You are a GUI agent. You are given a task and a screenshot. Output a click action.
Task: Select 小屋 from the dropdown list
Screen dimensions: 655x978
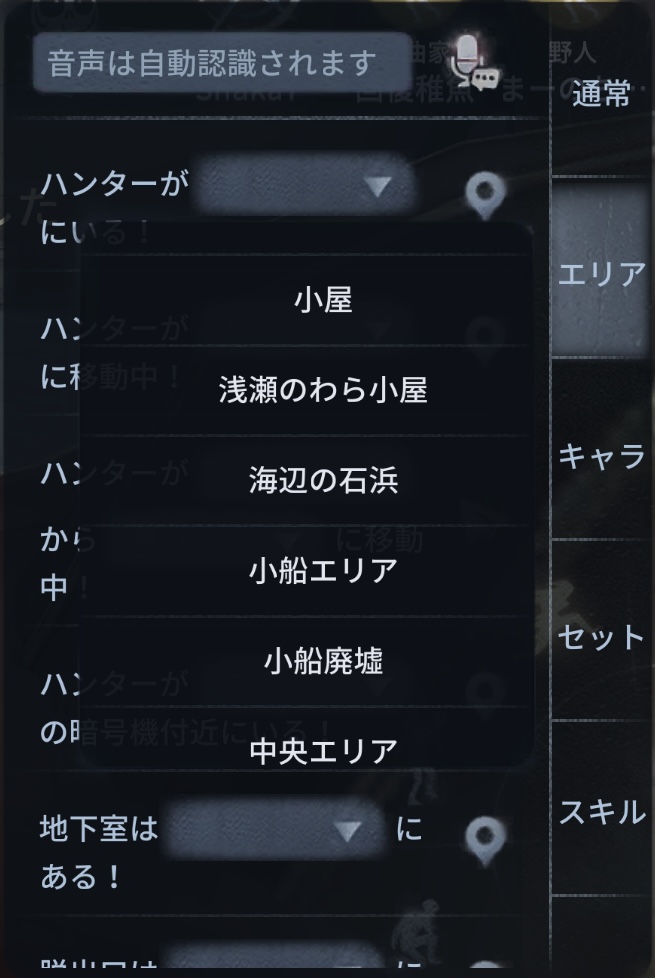[323, 299]
